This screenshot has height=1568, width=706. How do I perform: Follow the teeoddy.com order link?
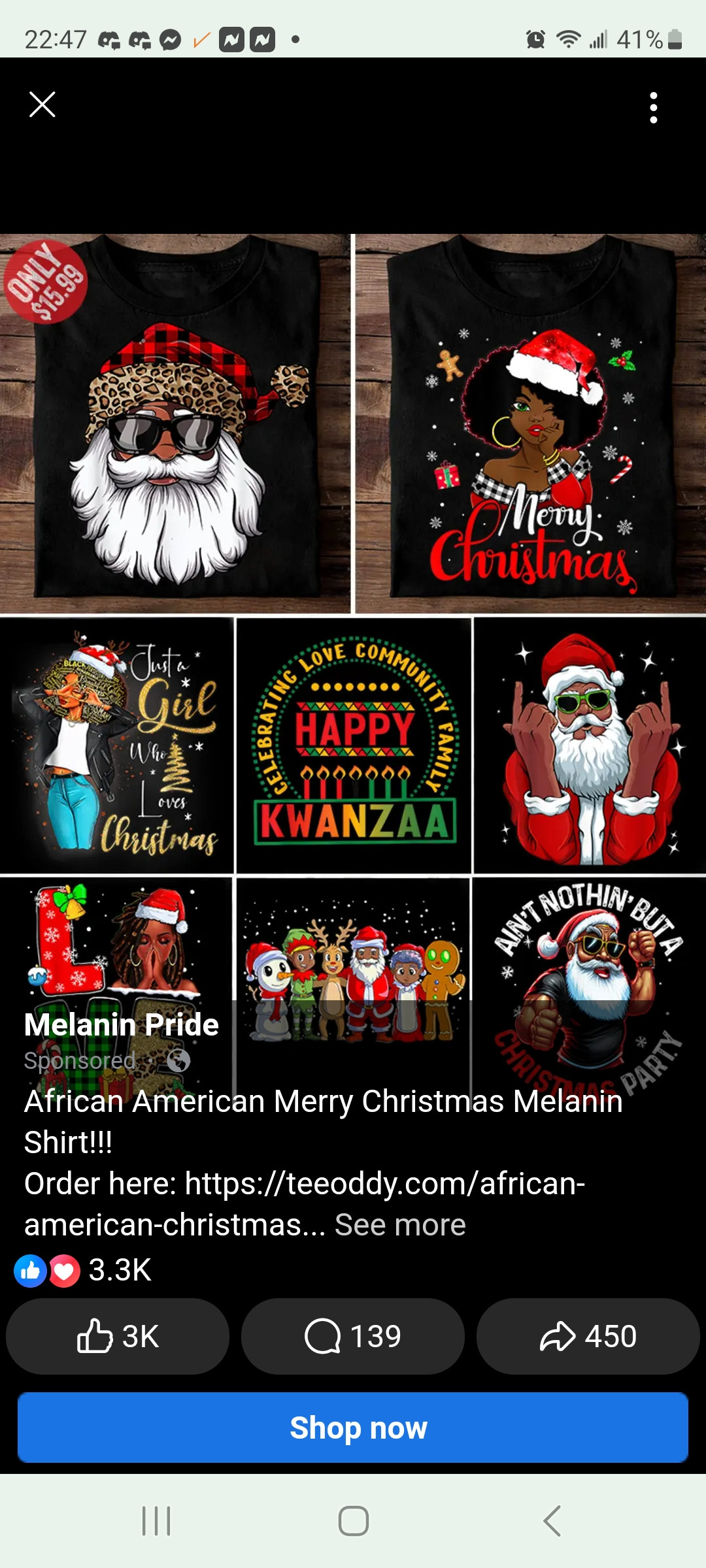point(384,1184)
